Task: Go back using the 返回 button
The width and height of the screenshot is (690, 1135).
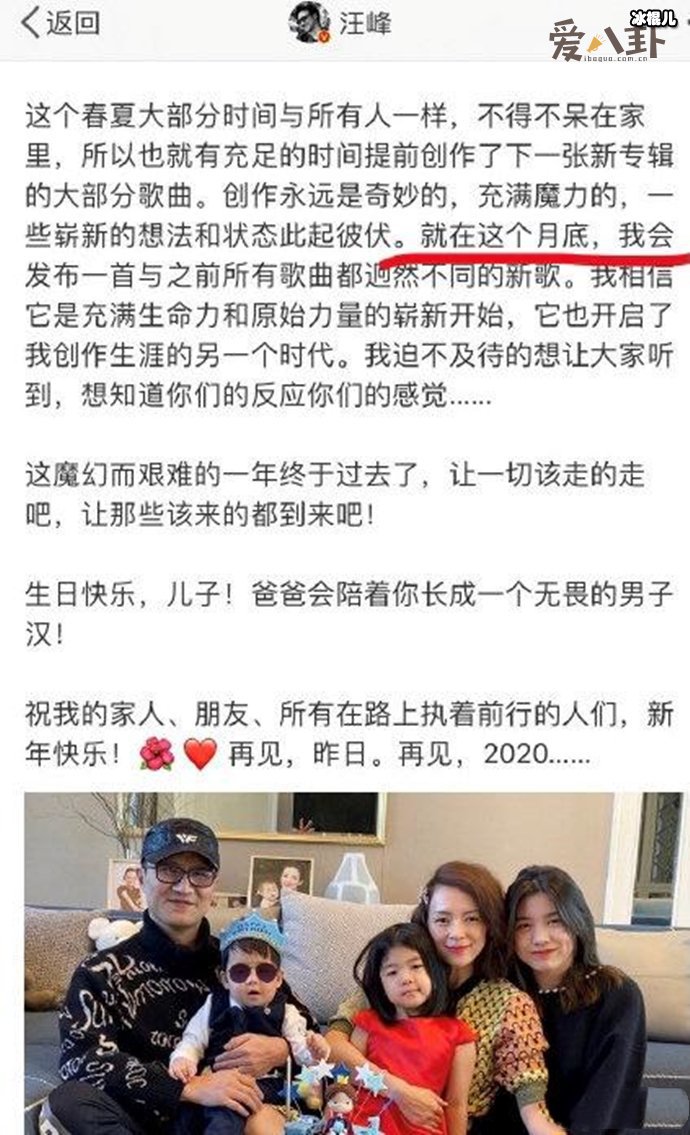Action: coord(60,22)
